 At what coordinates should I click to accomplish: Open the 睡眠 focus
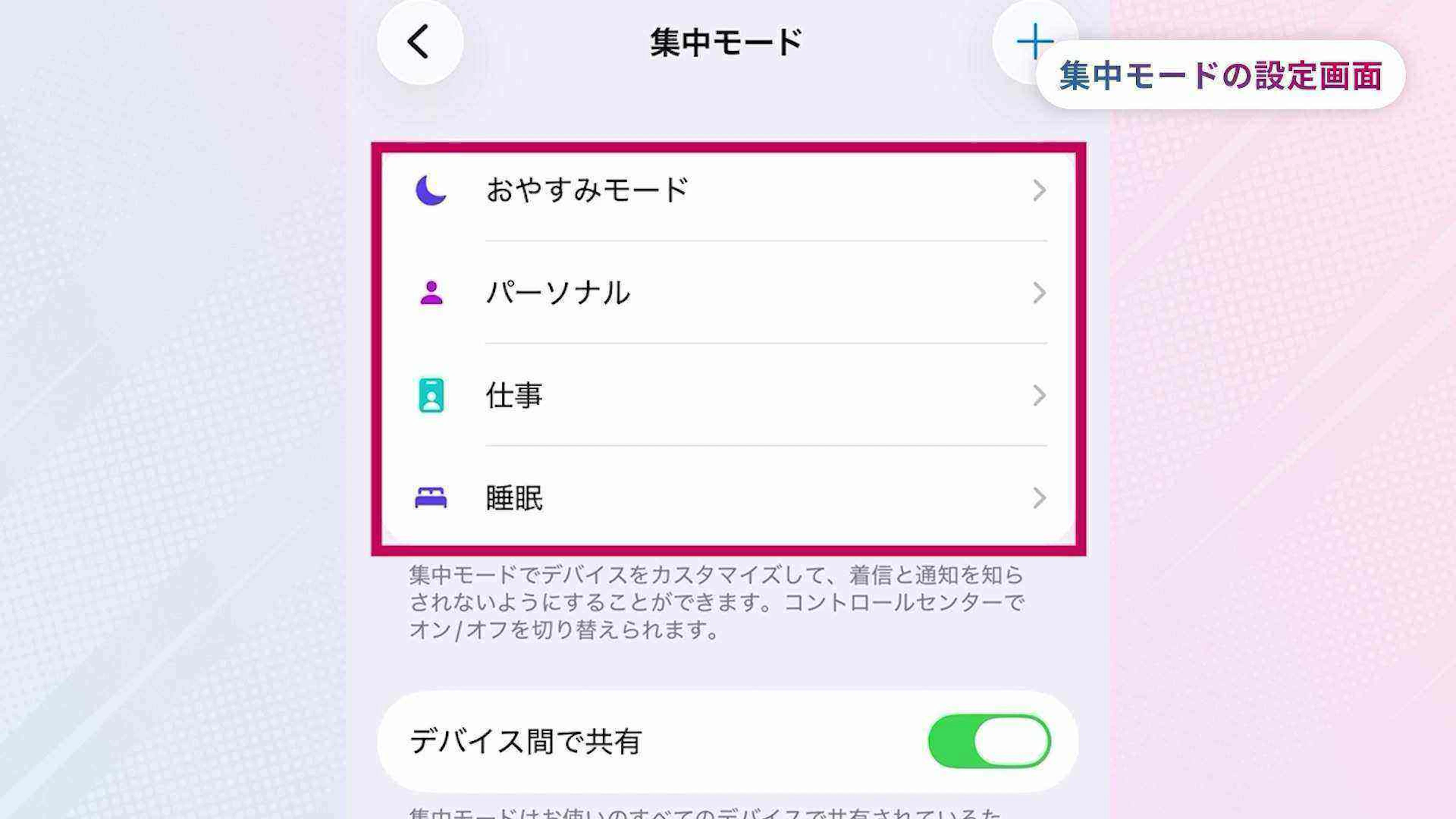[x=728, y=498]
